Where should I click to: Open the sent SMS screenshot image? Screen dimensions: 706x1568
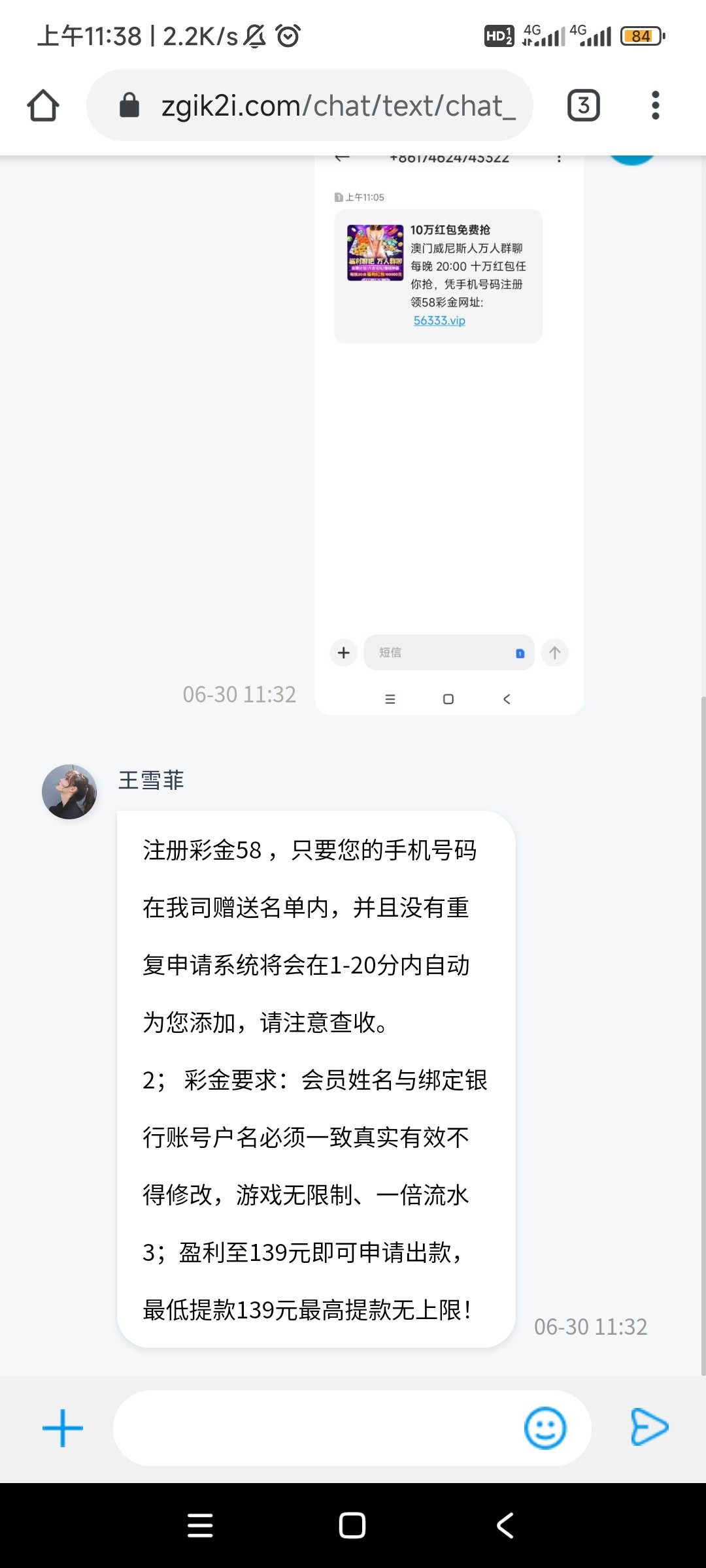pyautogui.click(x=449, y=431)
